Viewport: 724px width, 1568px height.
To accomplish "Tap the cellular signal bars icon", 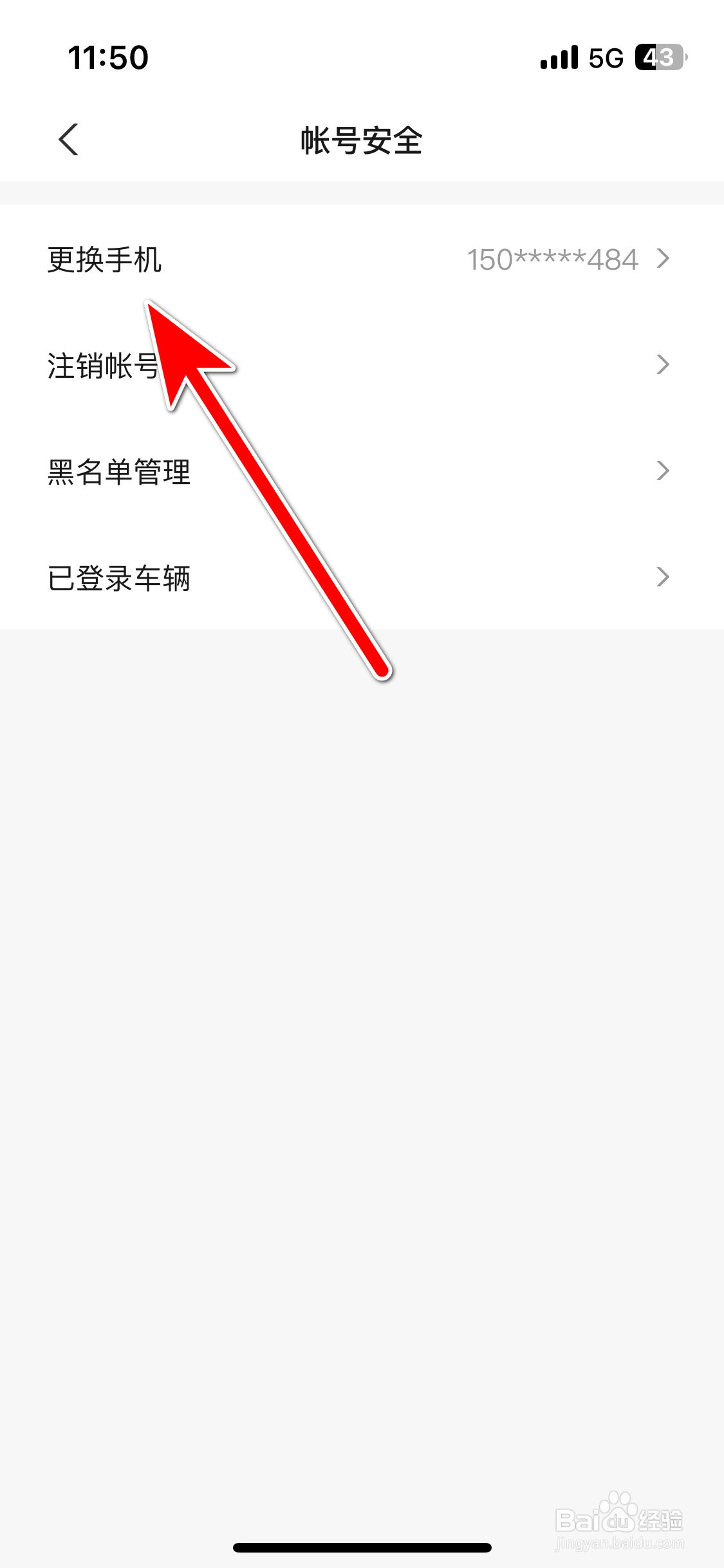I will pyautogui.click(x=557, y=57).
